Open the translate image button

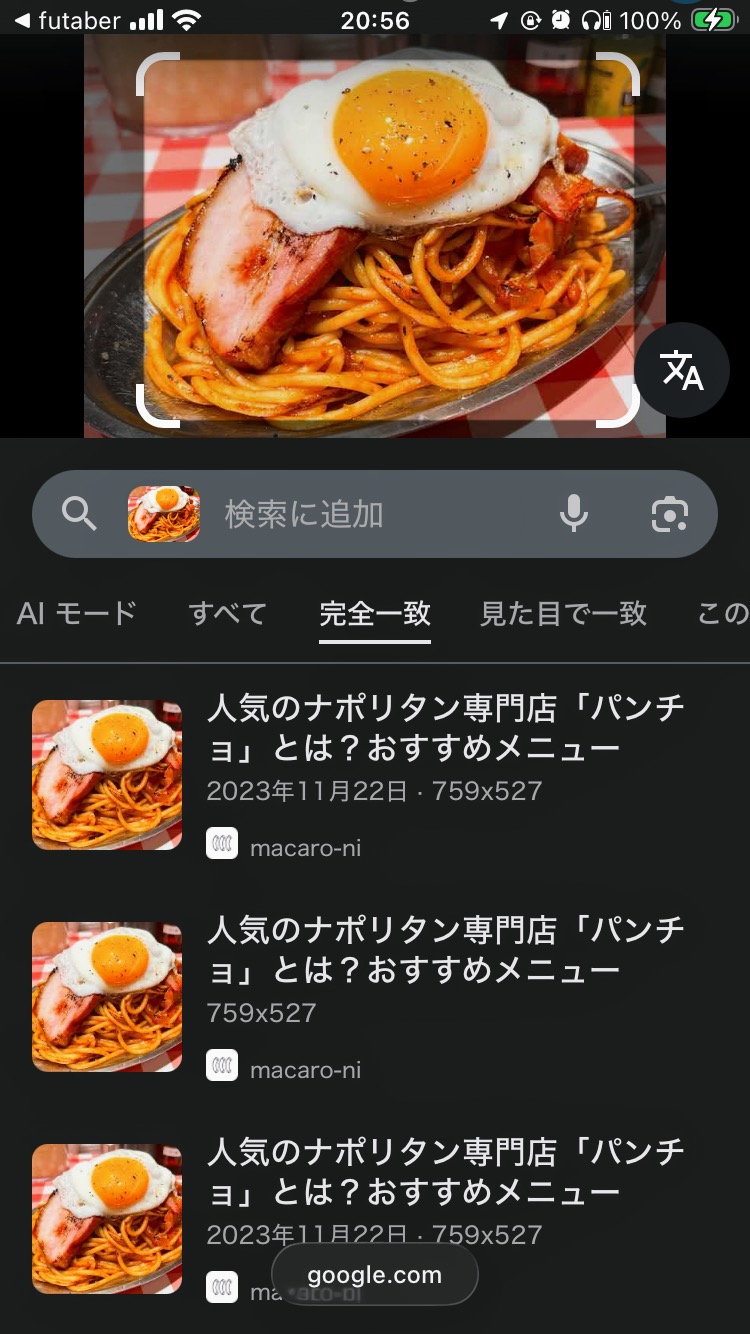[682, 371]
